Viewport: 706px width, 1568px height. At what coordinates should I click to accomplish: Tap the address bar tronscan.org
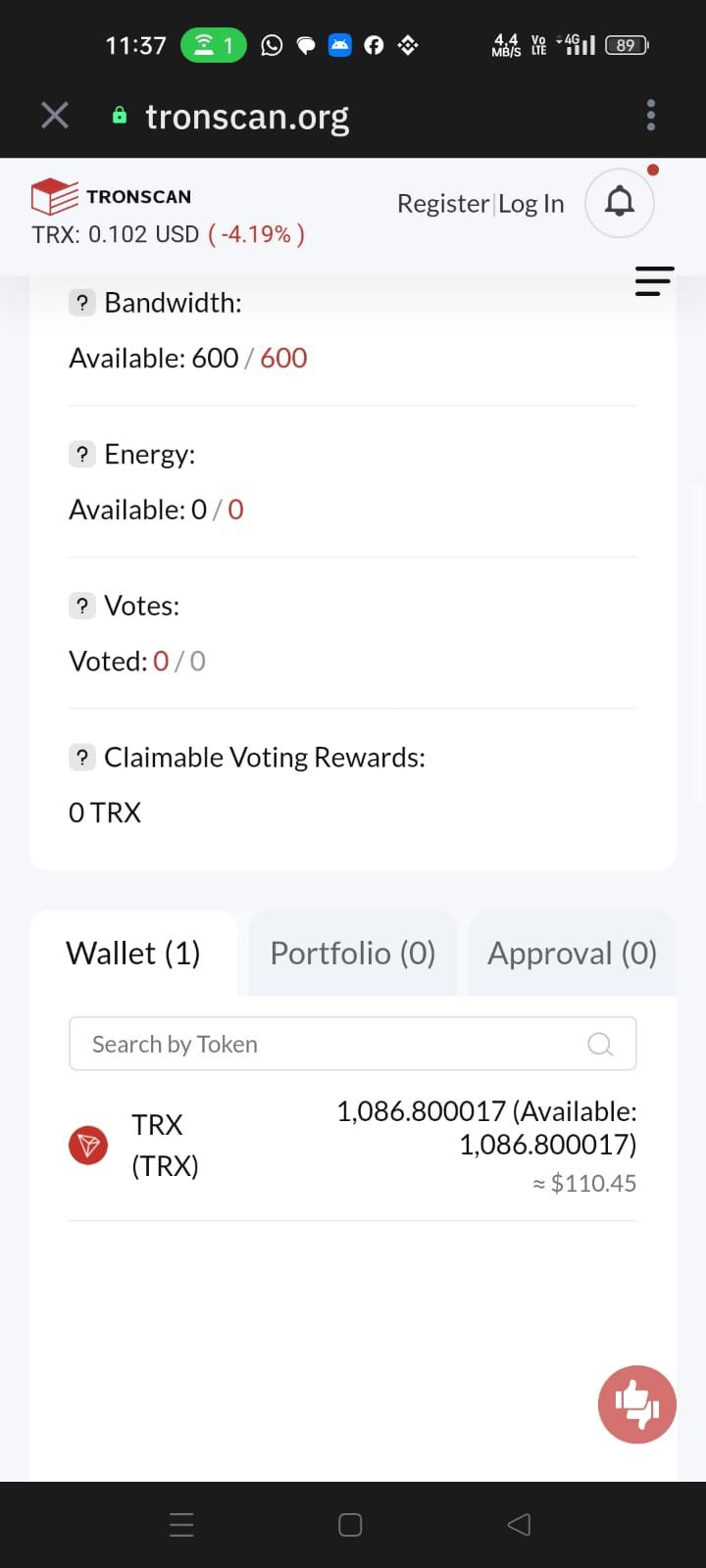(247, 117)
